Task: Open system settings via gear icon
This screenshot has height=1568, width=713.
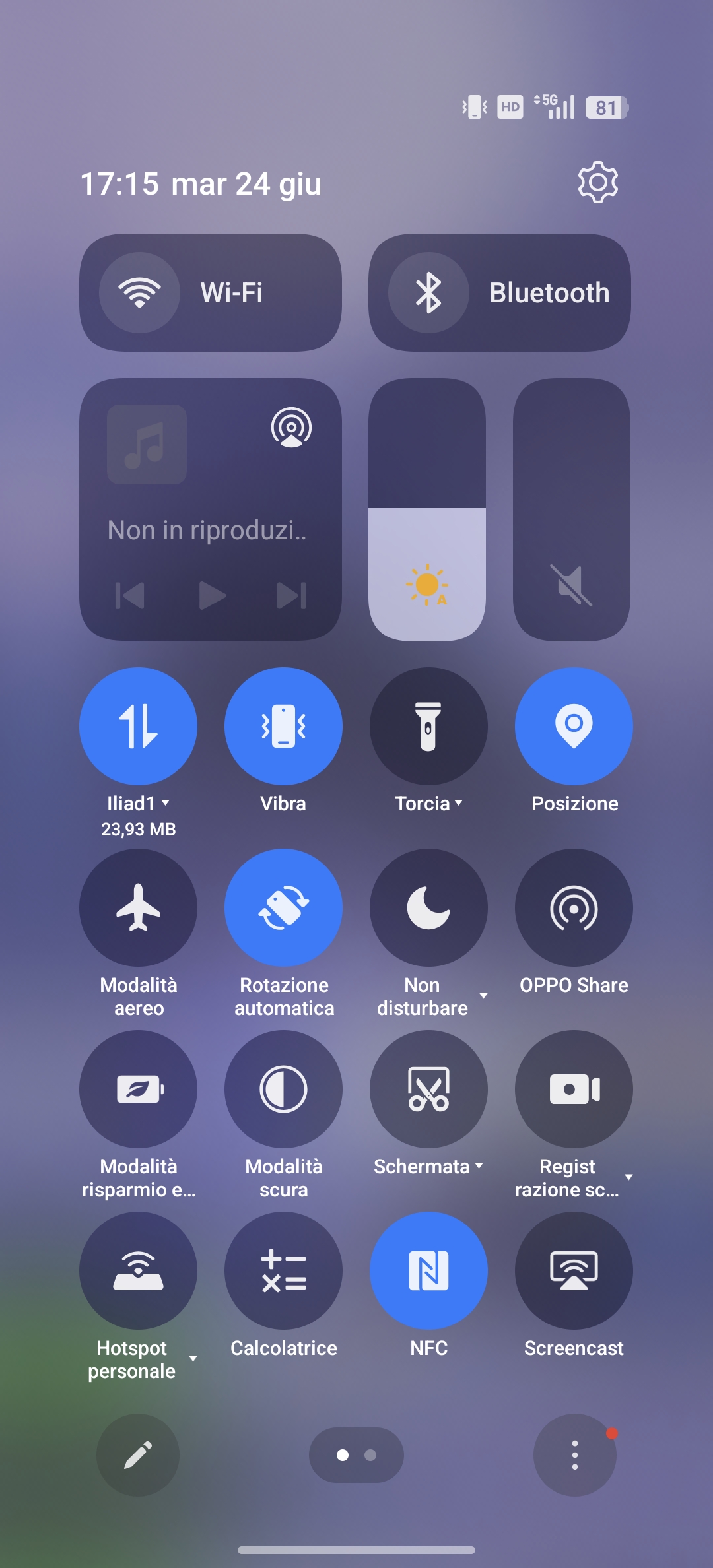Action: point(597,182)
